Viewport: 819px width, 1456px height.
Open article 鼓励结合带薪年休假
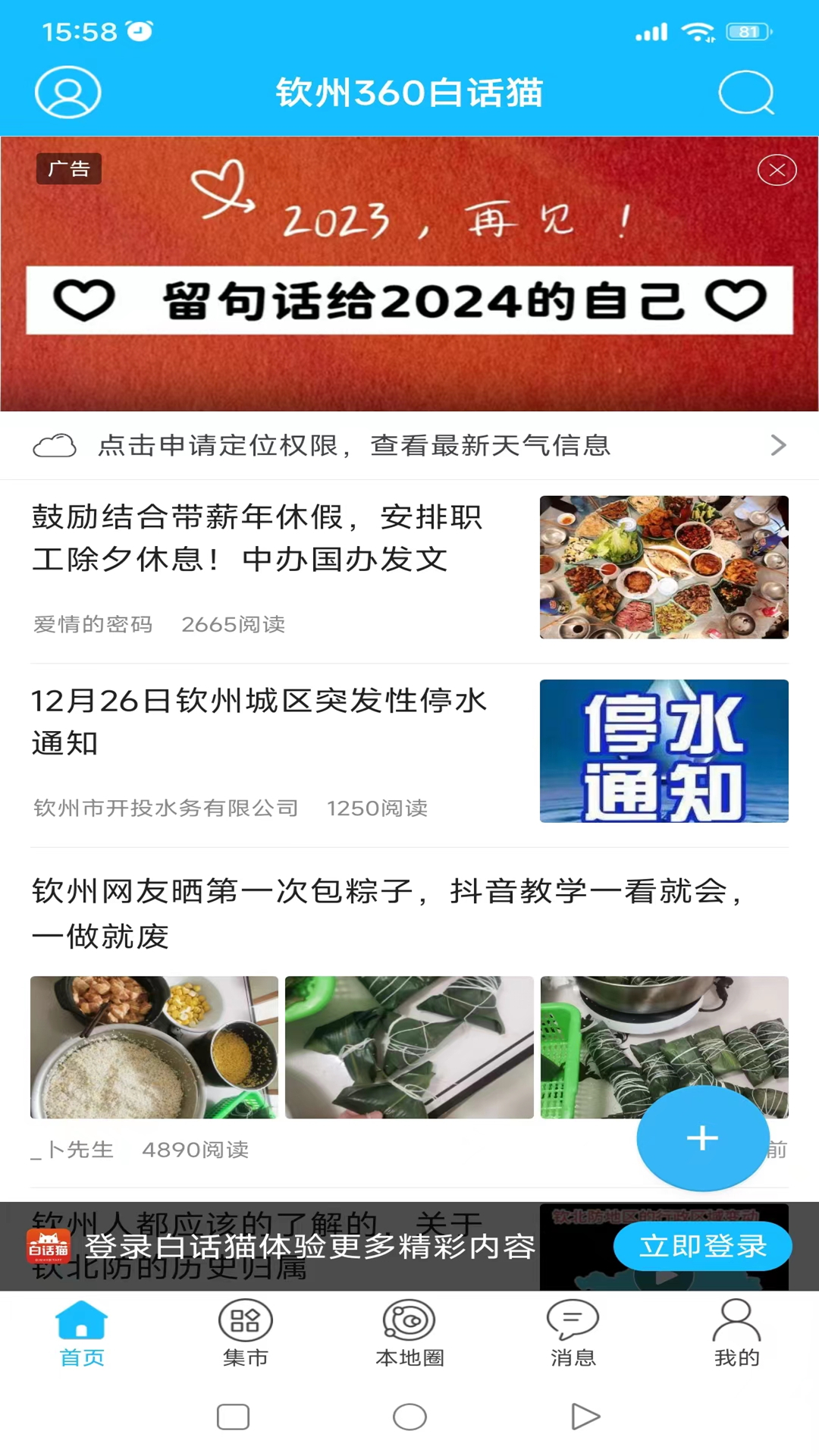pos(258,538)
